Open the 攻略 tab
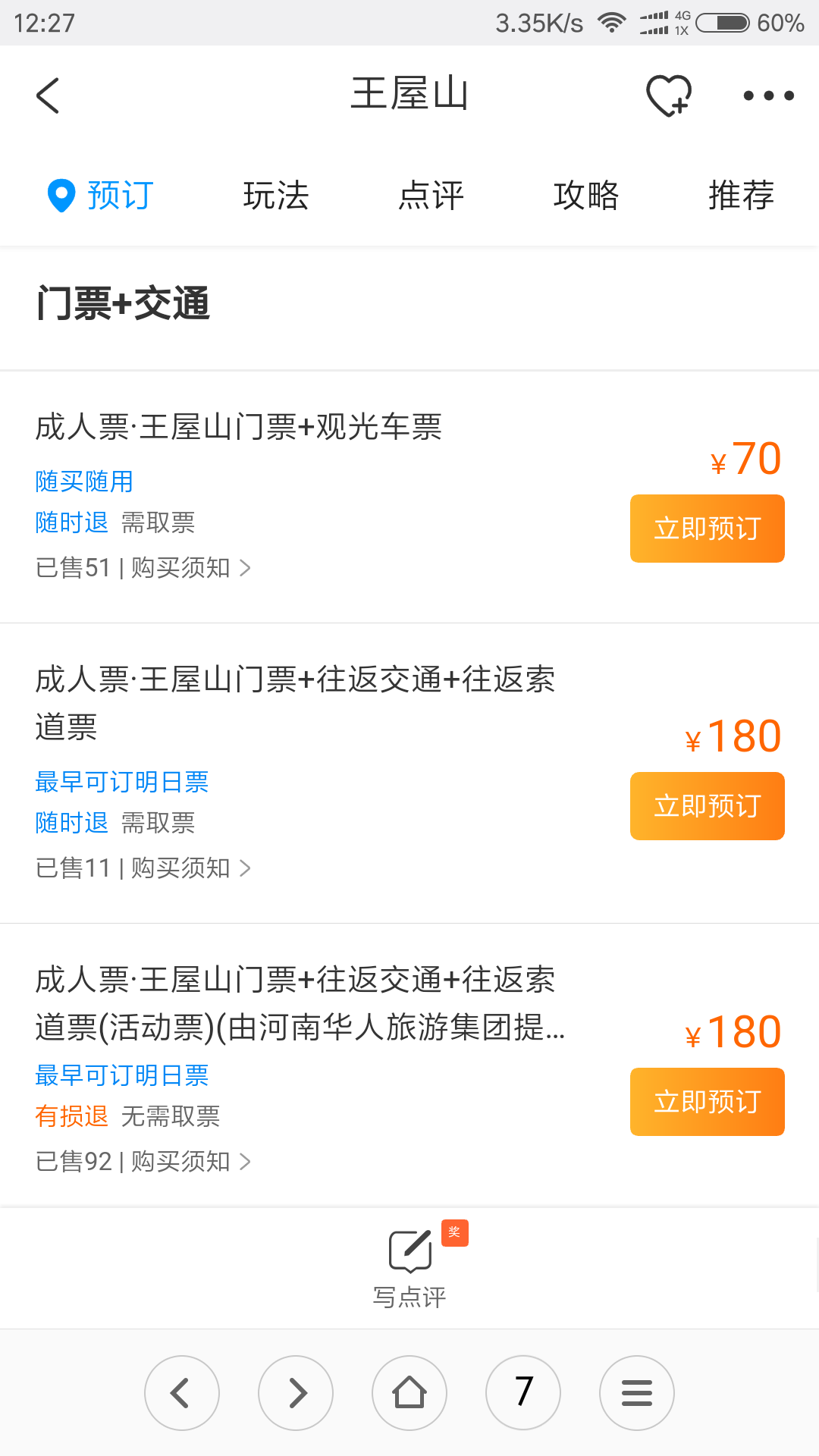The image size is (819, 1456). click(x=586, y=196)
